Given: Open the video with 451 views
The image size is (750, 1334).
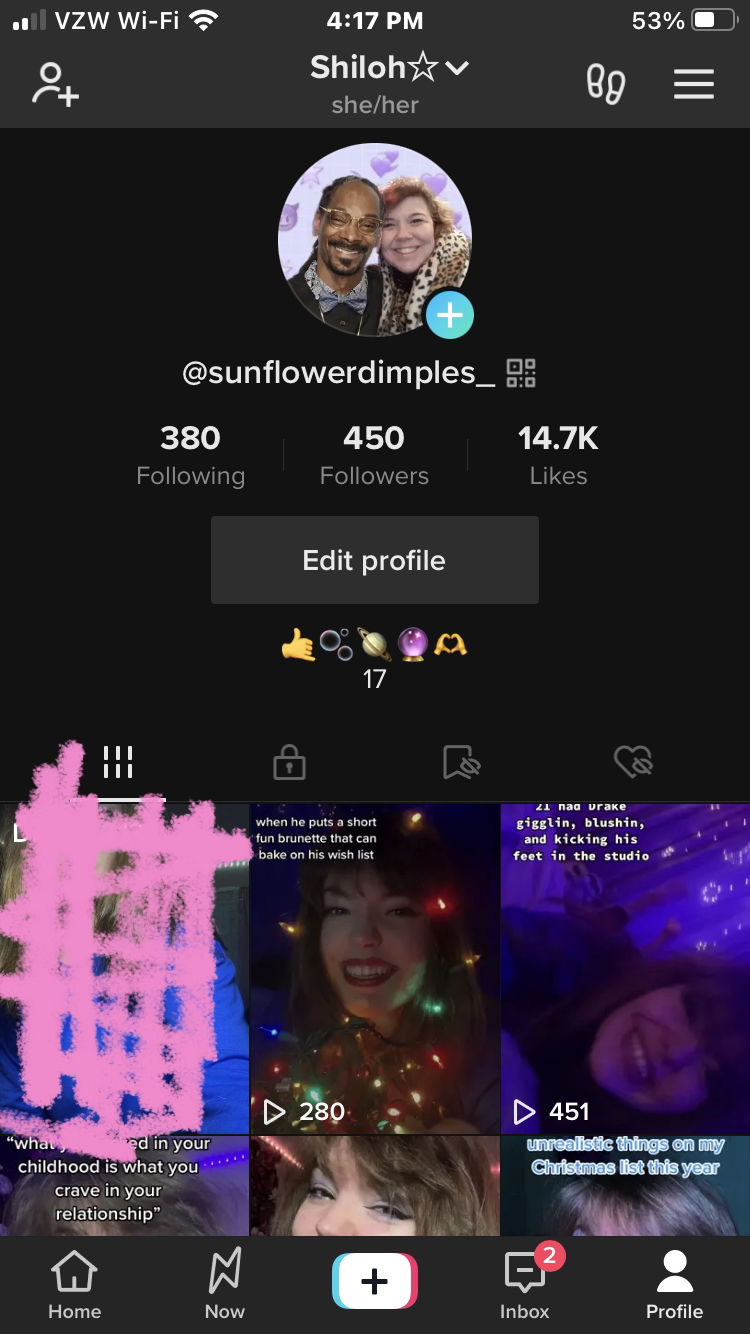Looking at the screenshot, I should click(x=625, y=968).
